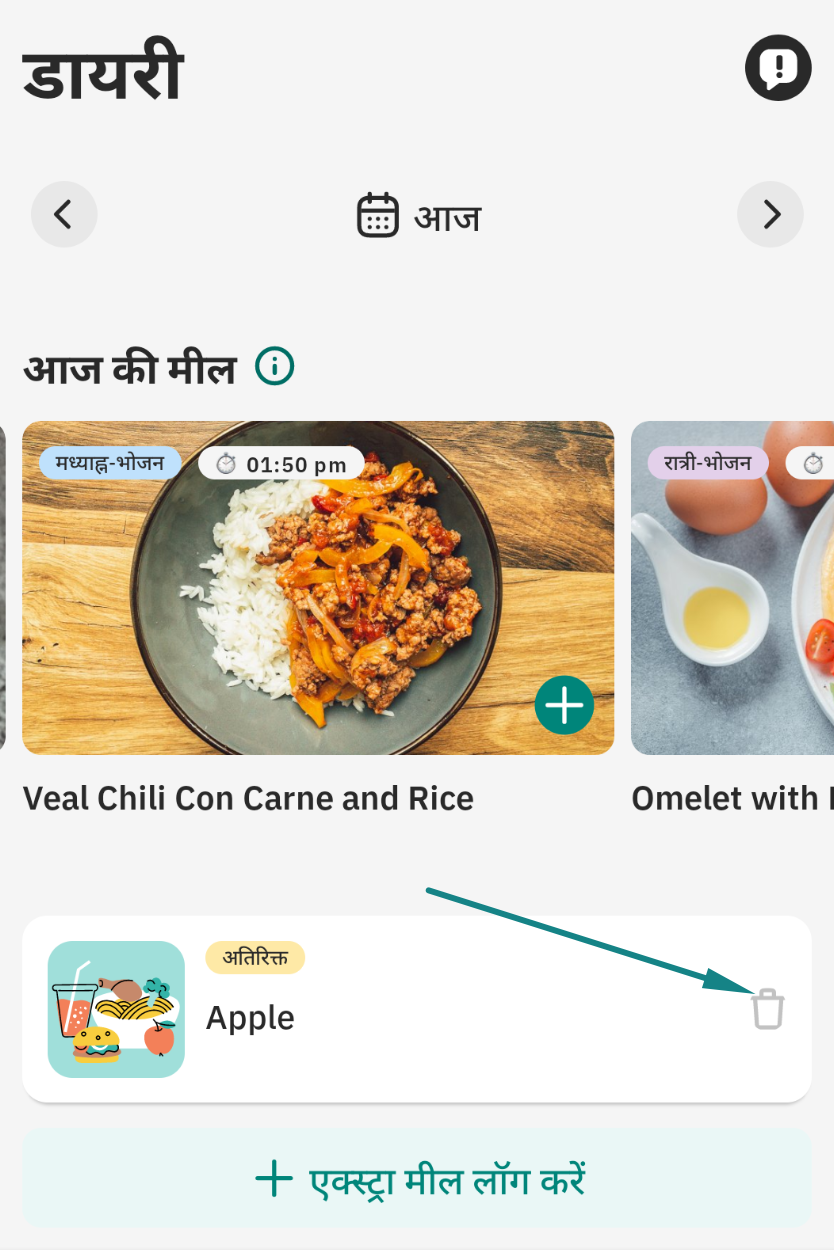Viewport: 834px width, 1250px height.
Task: Show info about आज की मील
Action: (x=275, y=367)
